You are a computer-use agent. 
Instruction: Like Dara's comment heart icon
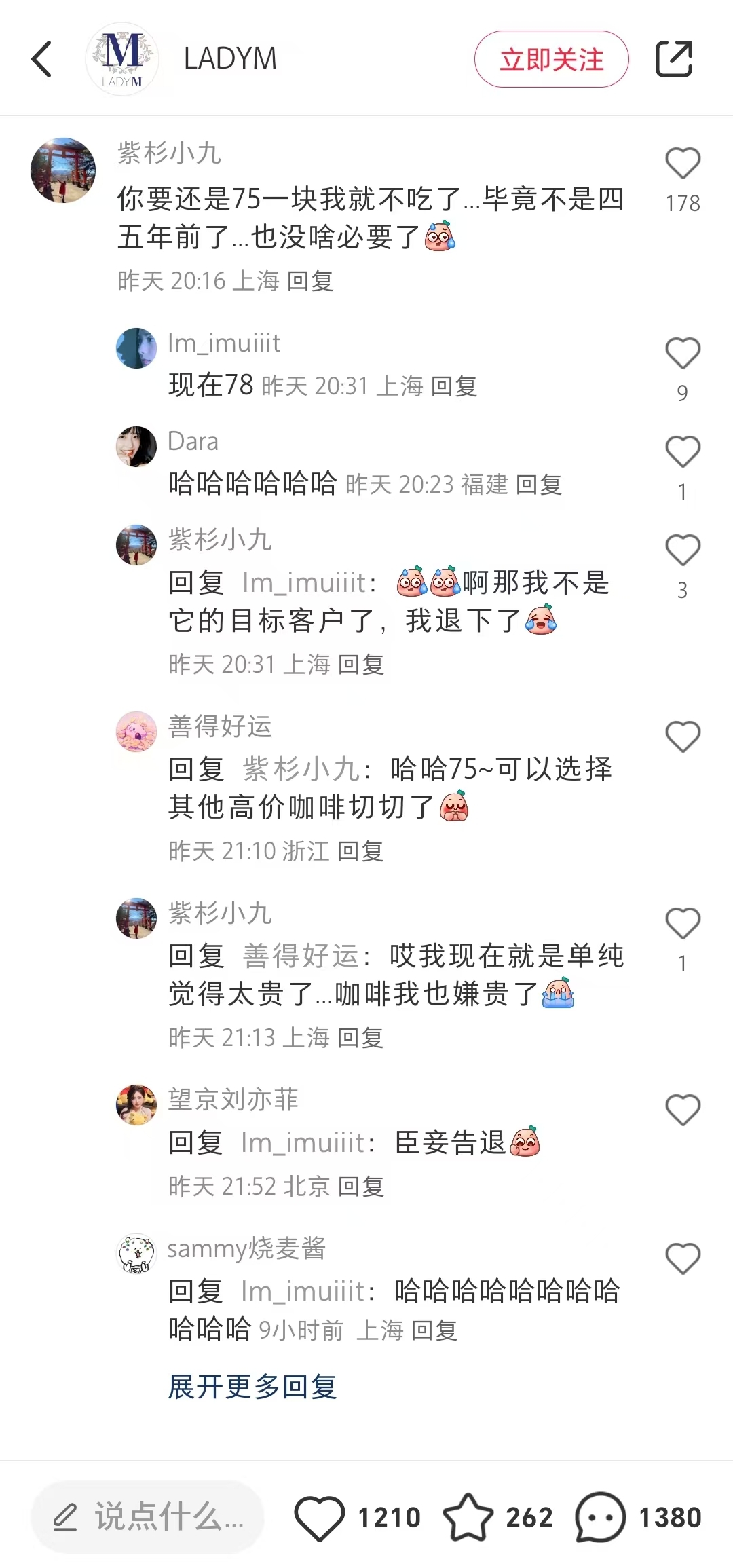tap(682, 450)
